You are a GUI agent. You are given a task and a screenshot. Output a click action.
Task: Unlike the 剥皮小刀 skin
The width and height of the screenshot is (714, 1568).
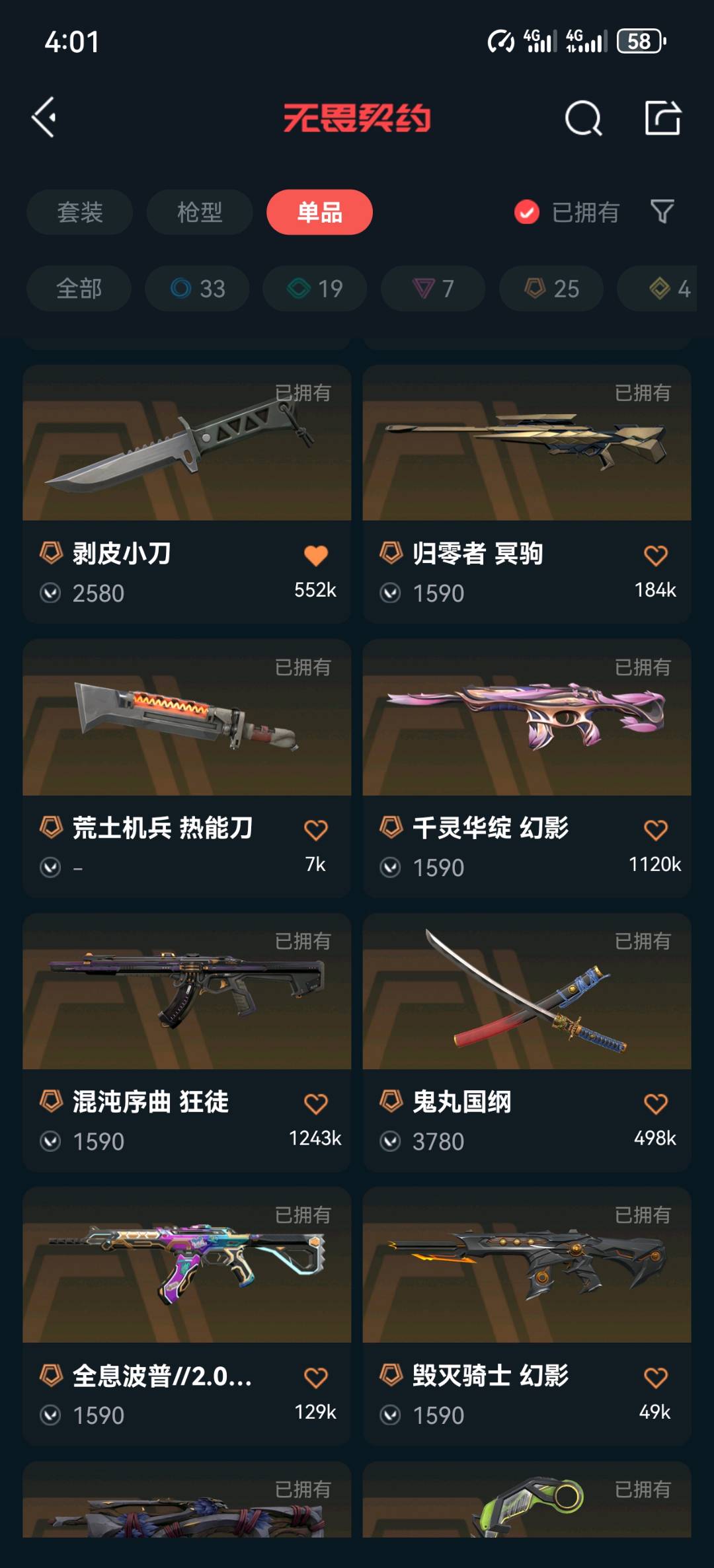click(316, 556)
